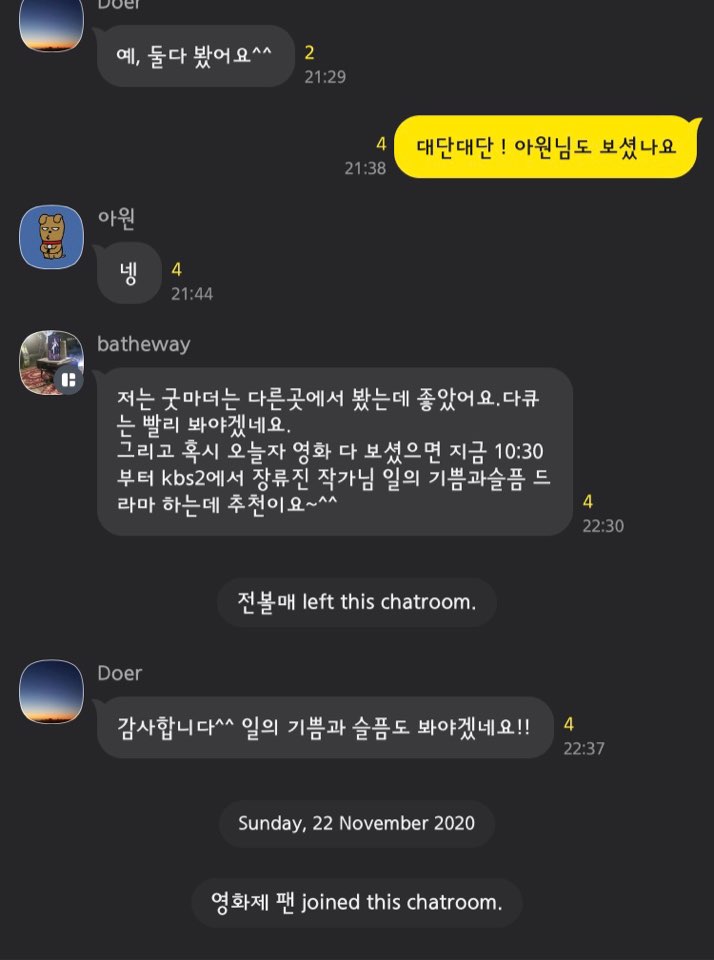Open Doer's avatar beside the 감사합니다 message
Viewport: 714px width, 960px height.
[x=51, y=691]
